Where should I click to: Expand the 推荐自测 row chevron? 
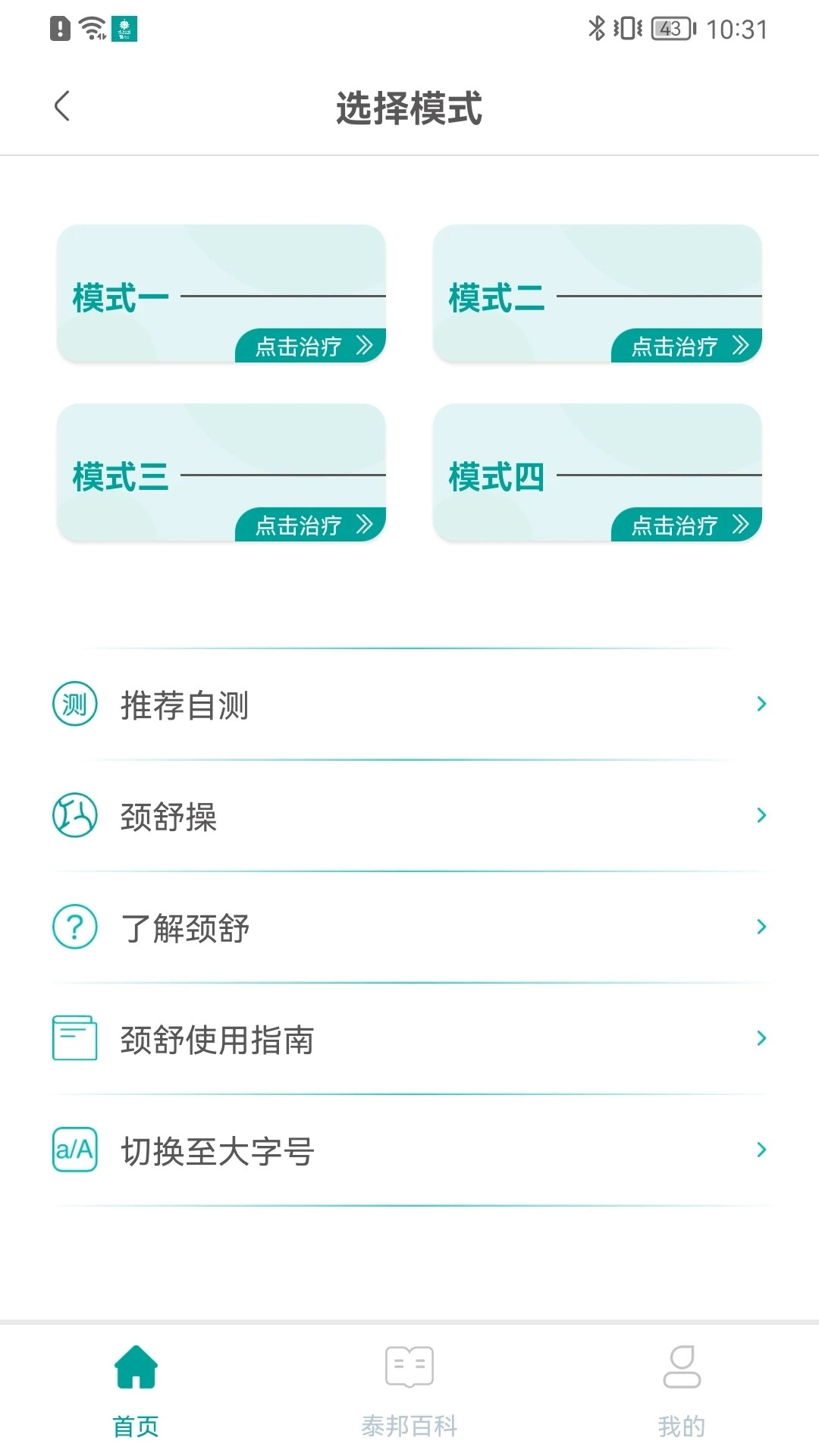click(762, 704)
